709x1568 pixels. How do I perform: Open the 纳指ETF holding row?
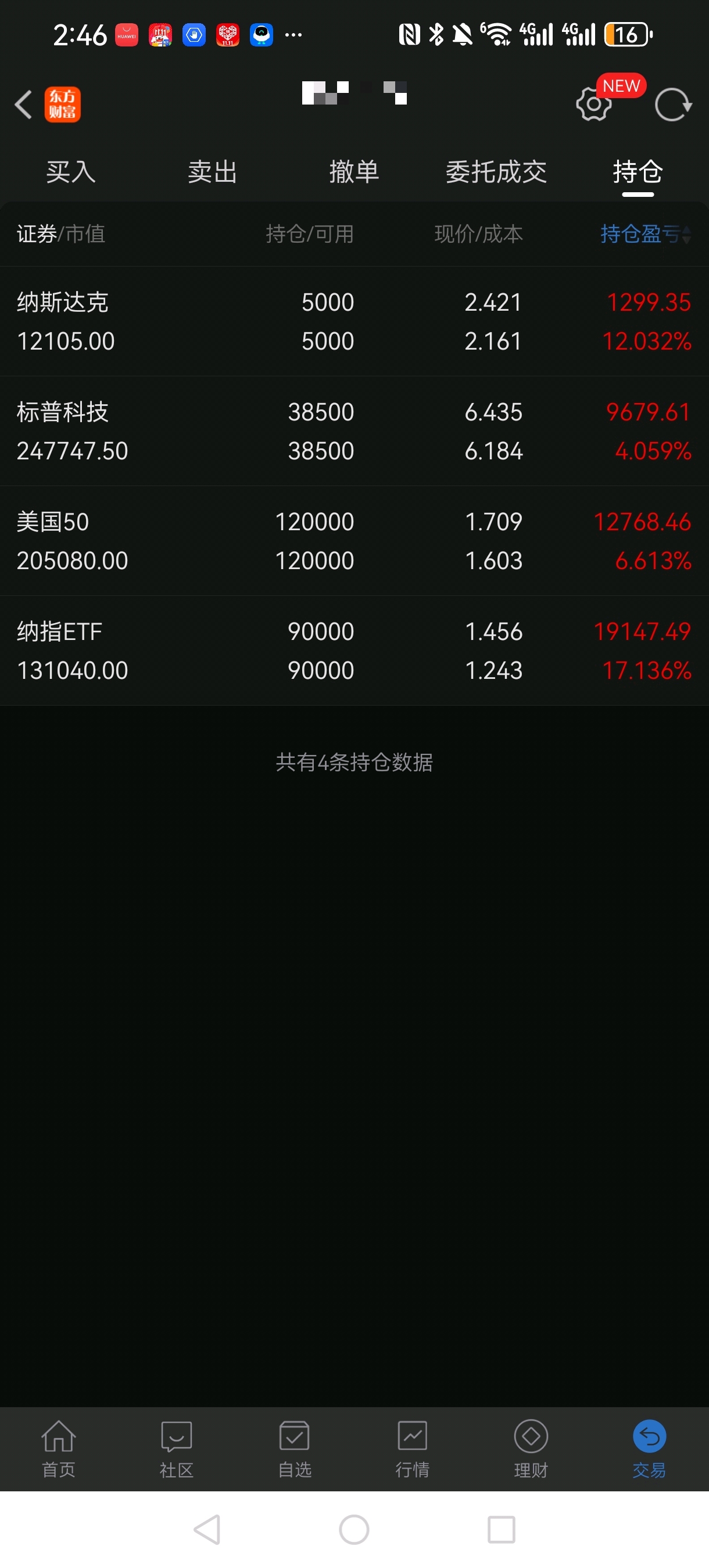354,650
